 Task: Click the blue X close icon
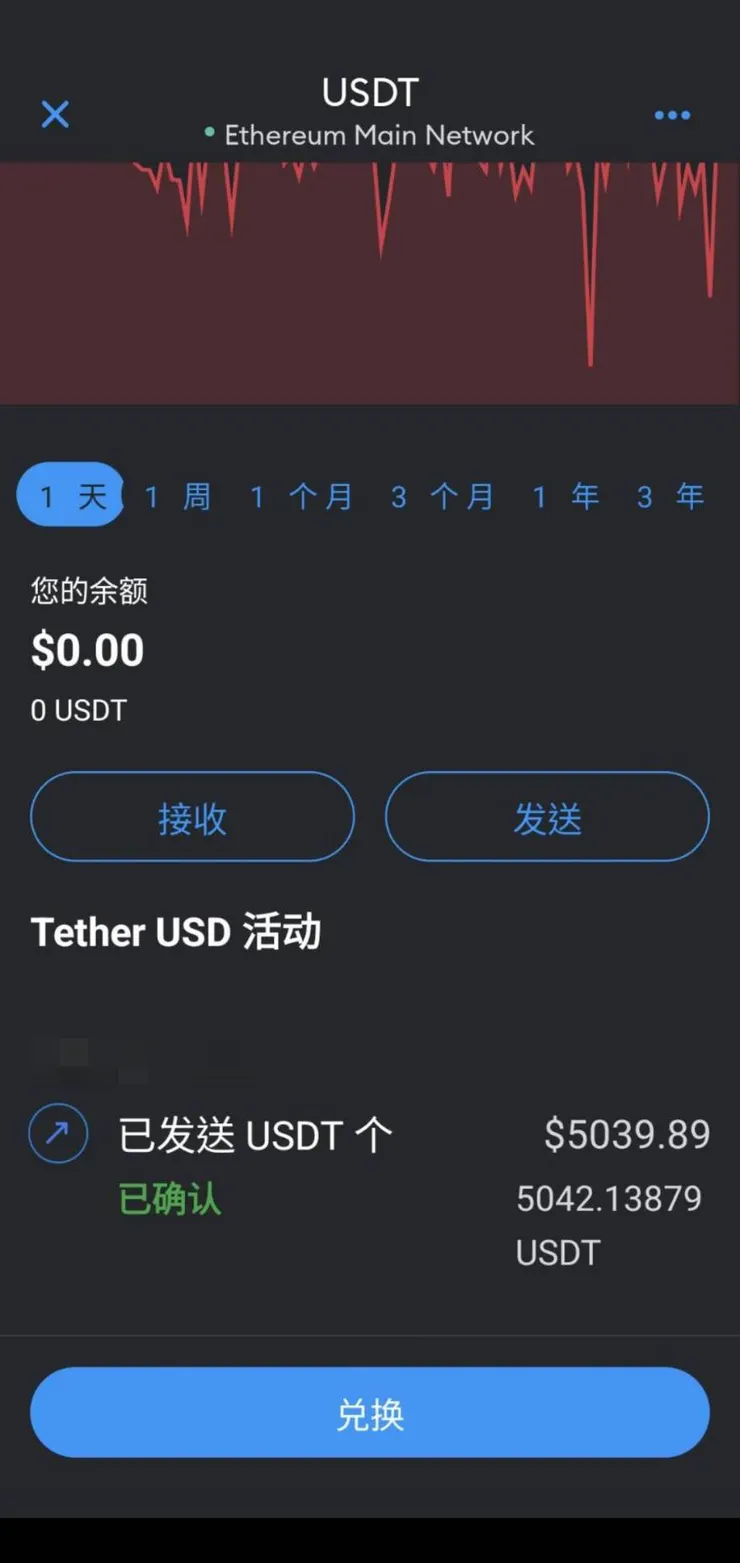[55, 114]
